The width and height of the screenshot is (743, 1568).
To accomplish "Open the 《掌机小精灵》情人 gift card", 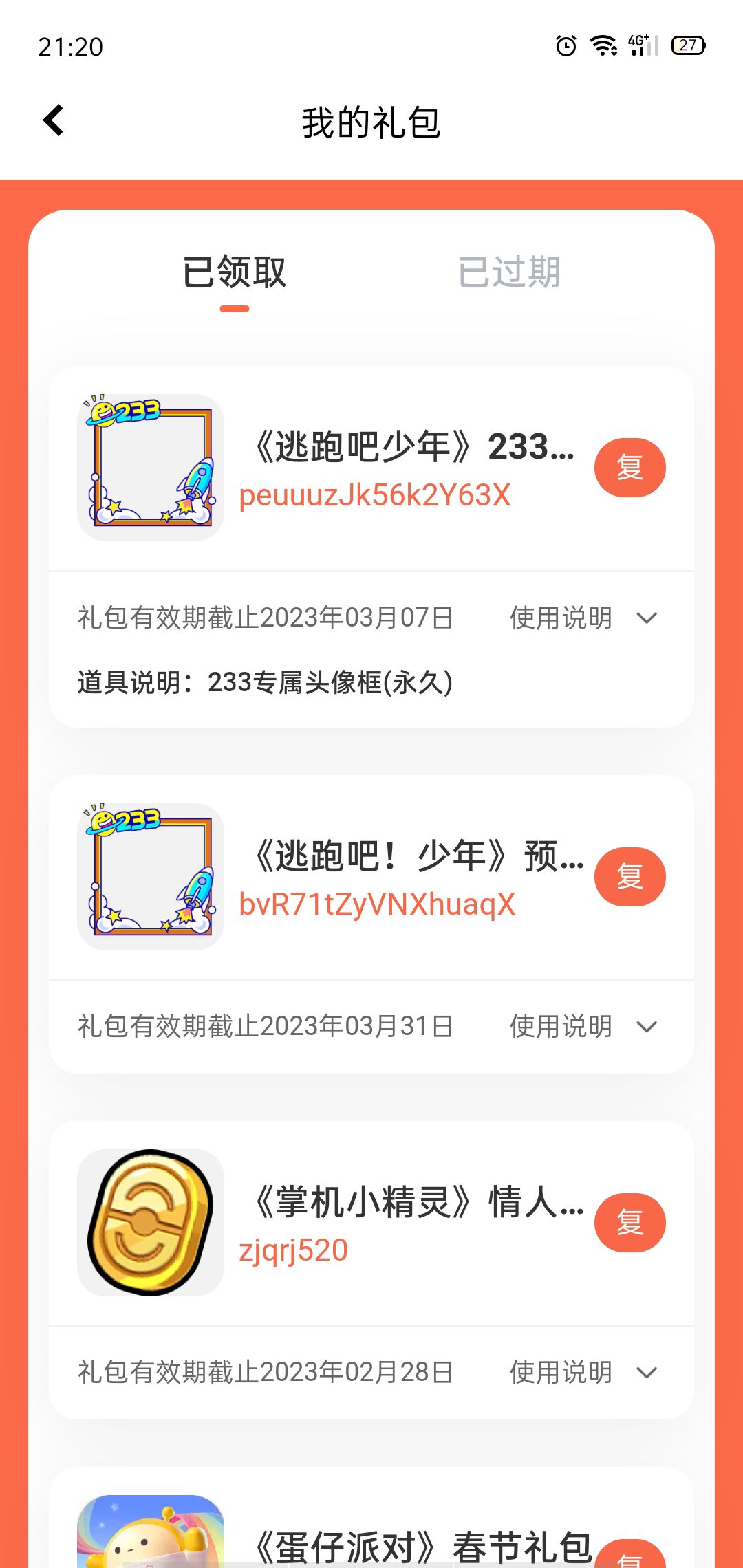I will pos(371,1223).
